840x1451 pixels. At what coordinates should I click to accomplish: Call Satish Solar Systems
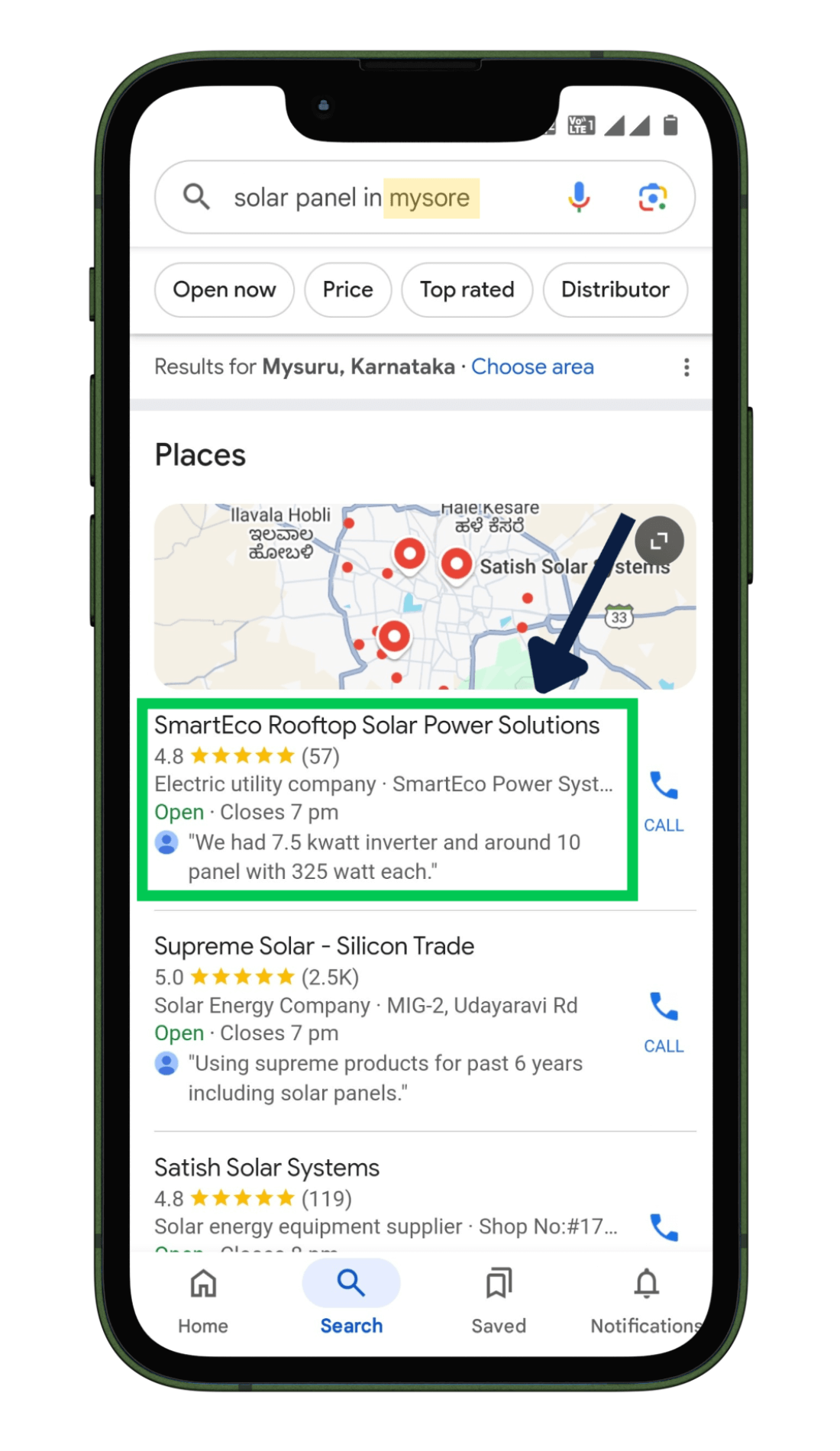click(x=663, y=1226)
